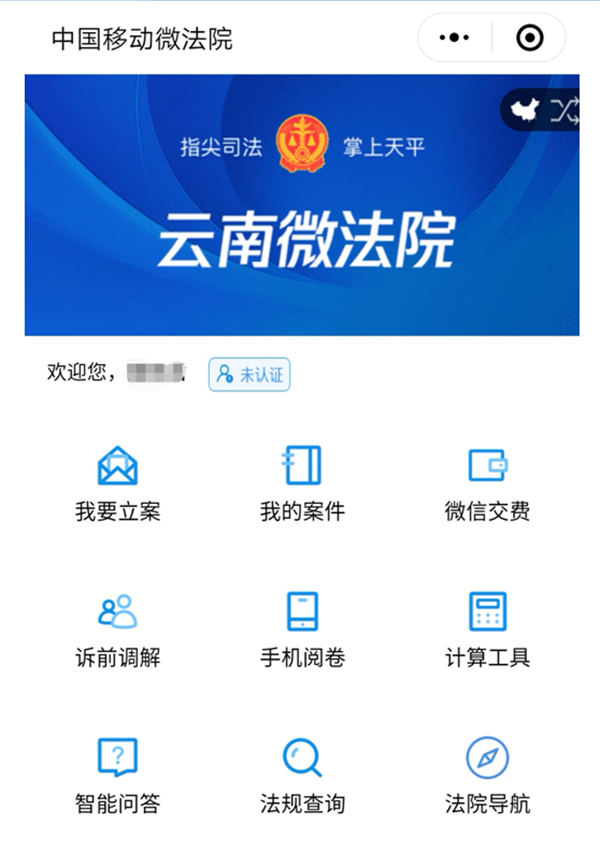The width and height of the screenshot is (600, 868).
Task: Open 微信交费 payment
Action: pos(487,484)
